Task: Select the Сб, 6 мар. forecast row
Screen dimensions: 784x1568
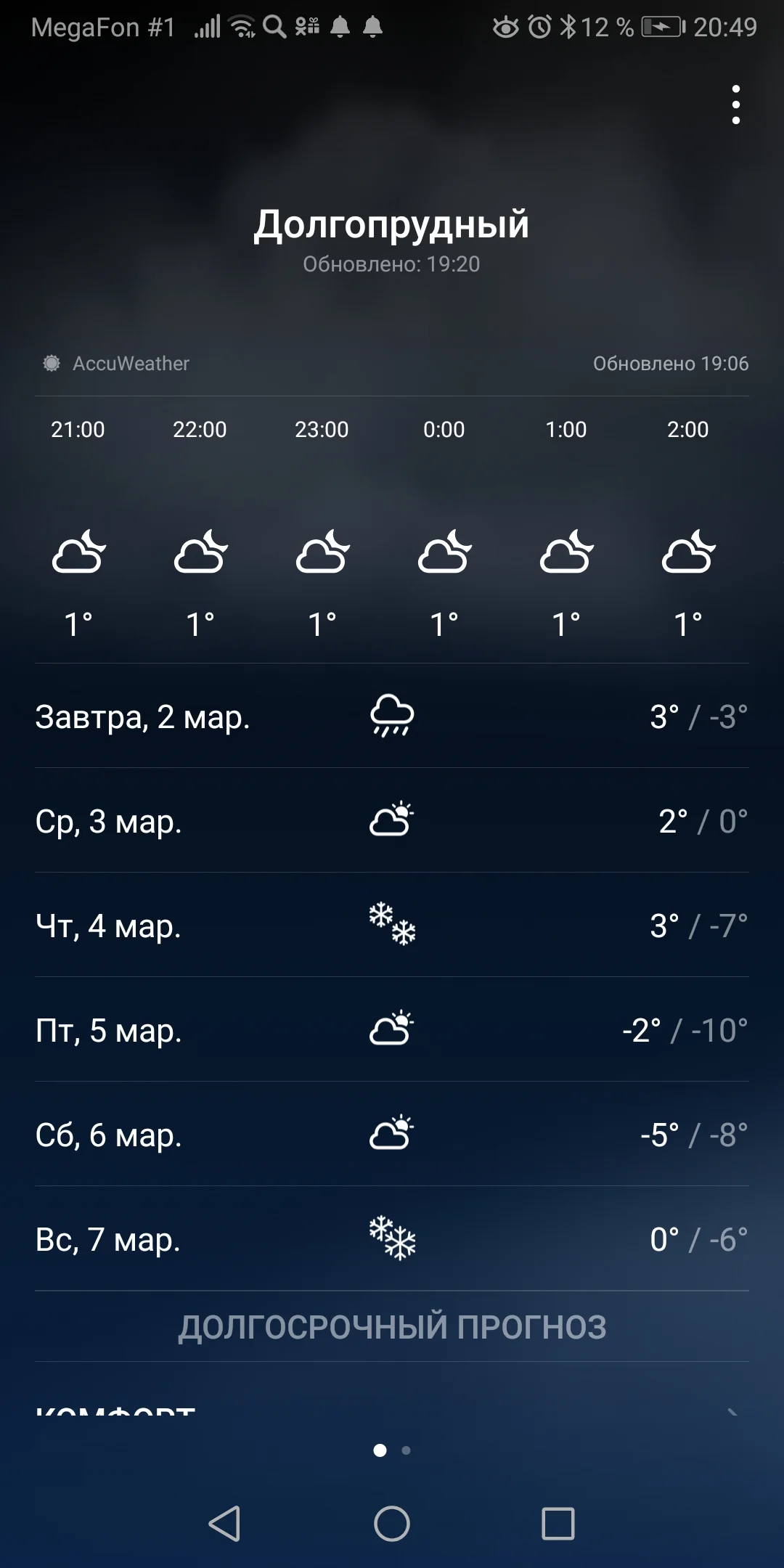Action: (x=392, y=1135)
